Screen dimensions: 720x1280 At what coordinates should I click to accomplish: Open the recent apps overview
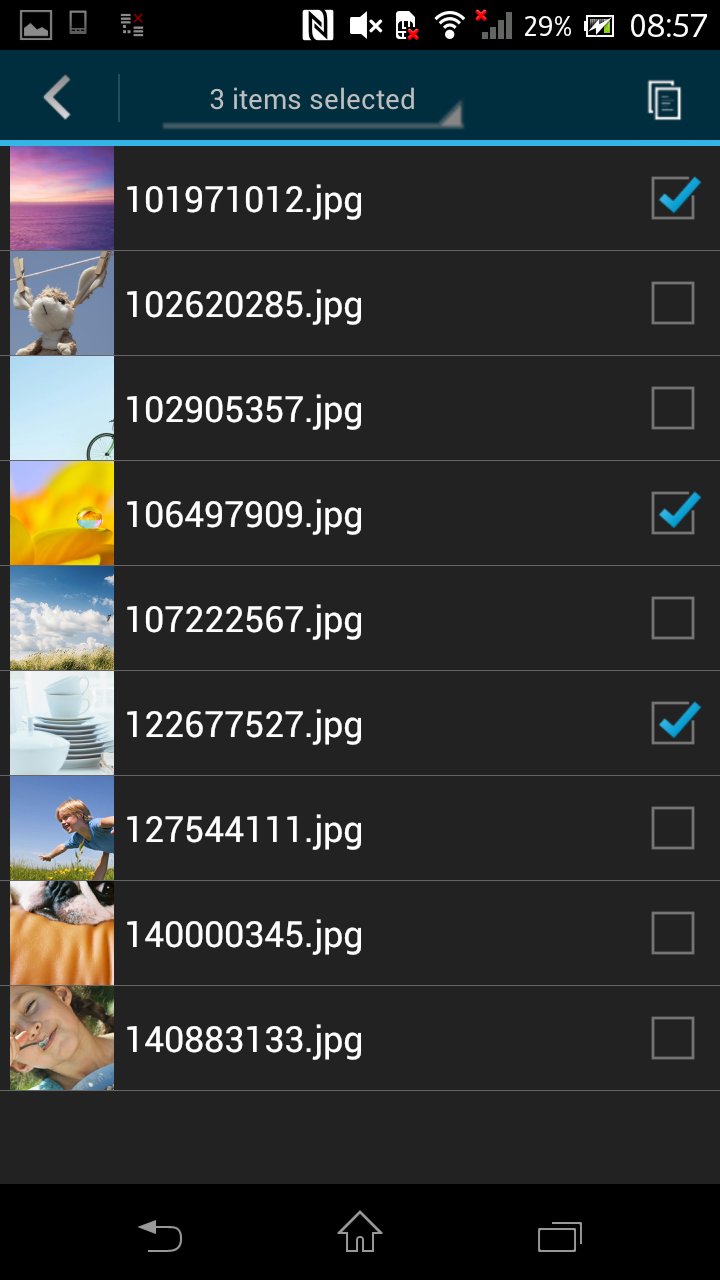(x=559, y=1236)
